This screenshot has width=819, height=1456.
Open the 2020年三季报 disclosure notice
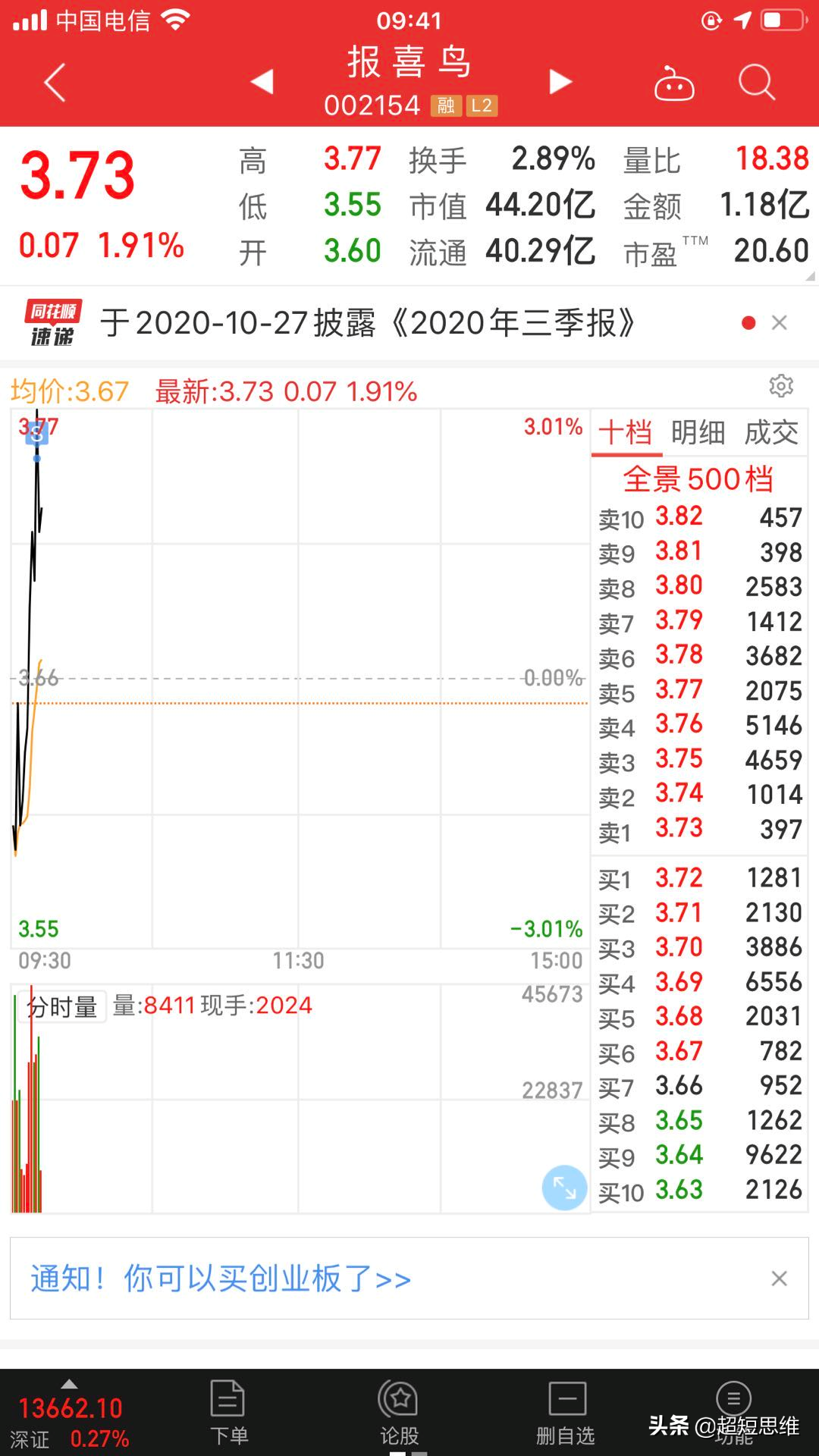tap(368, 323)
